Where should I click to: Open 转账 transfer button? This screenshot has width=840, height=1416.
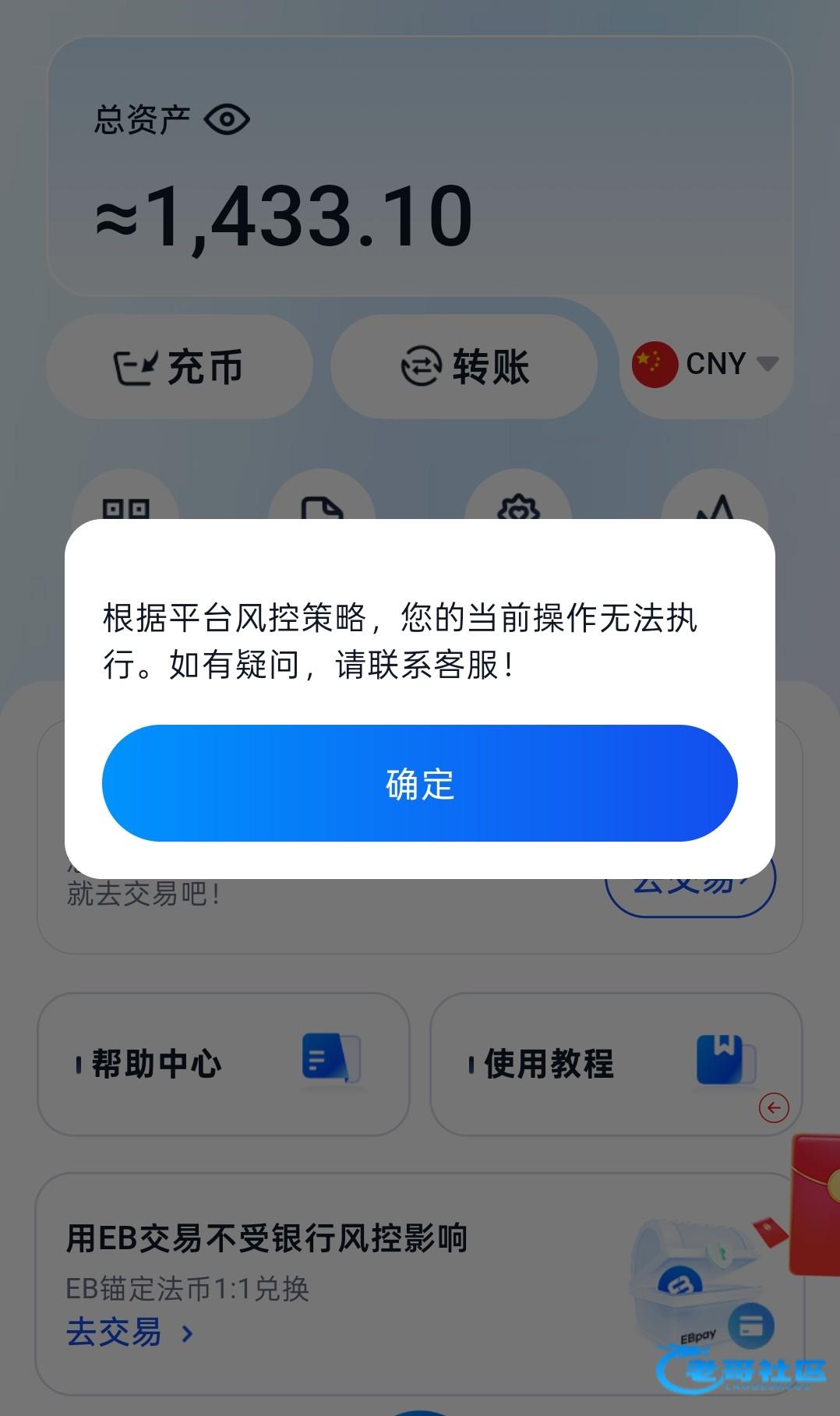click(464, 366)
